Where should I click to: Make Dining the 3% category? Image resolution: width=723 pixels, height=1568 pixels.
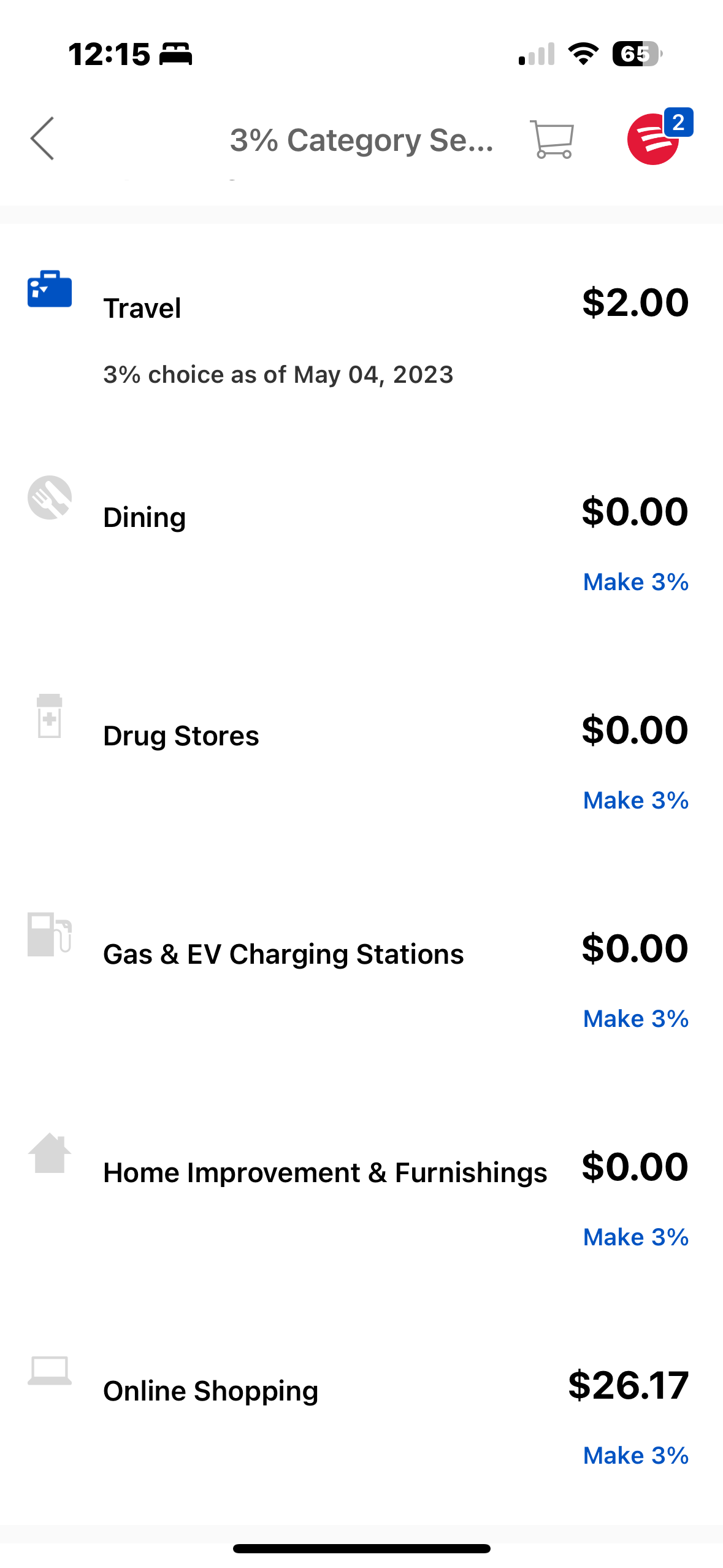(635, 582)
